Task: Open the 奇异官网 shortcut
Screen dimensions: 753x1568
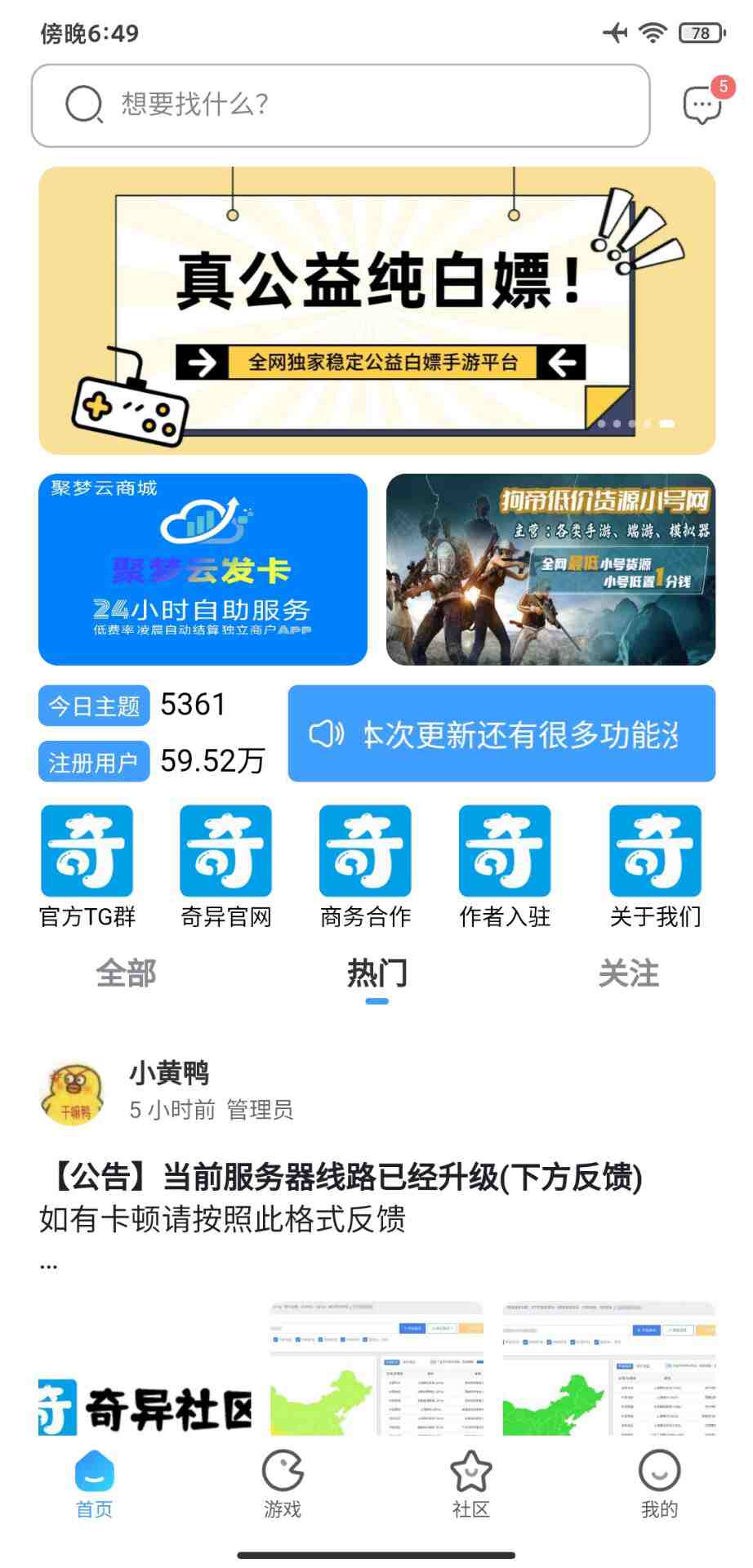Action: [x=226, y=866]
